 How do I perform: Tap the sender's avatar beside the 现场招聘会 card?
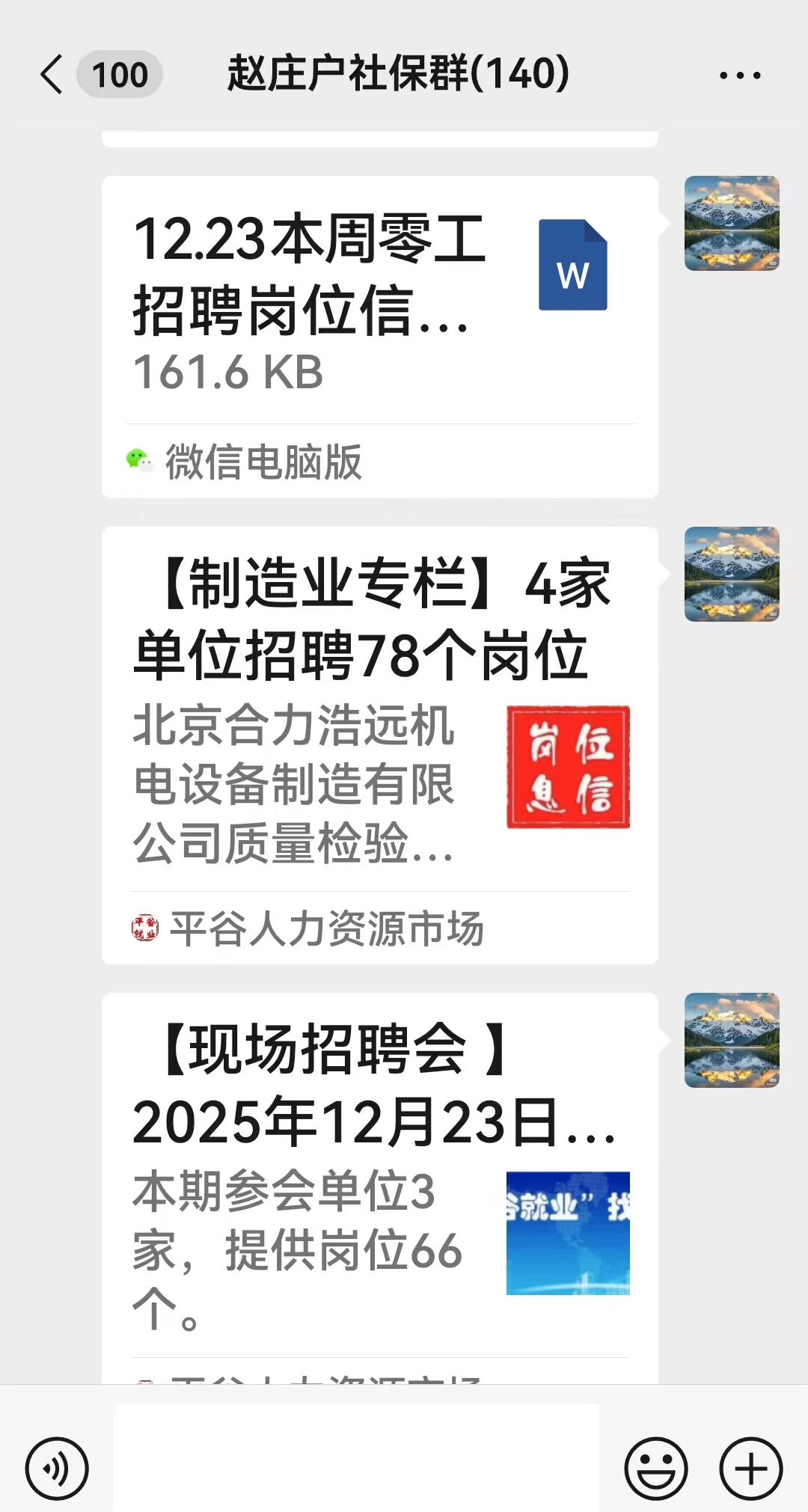[x=732, y=1040]
